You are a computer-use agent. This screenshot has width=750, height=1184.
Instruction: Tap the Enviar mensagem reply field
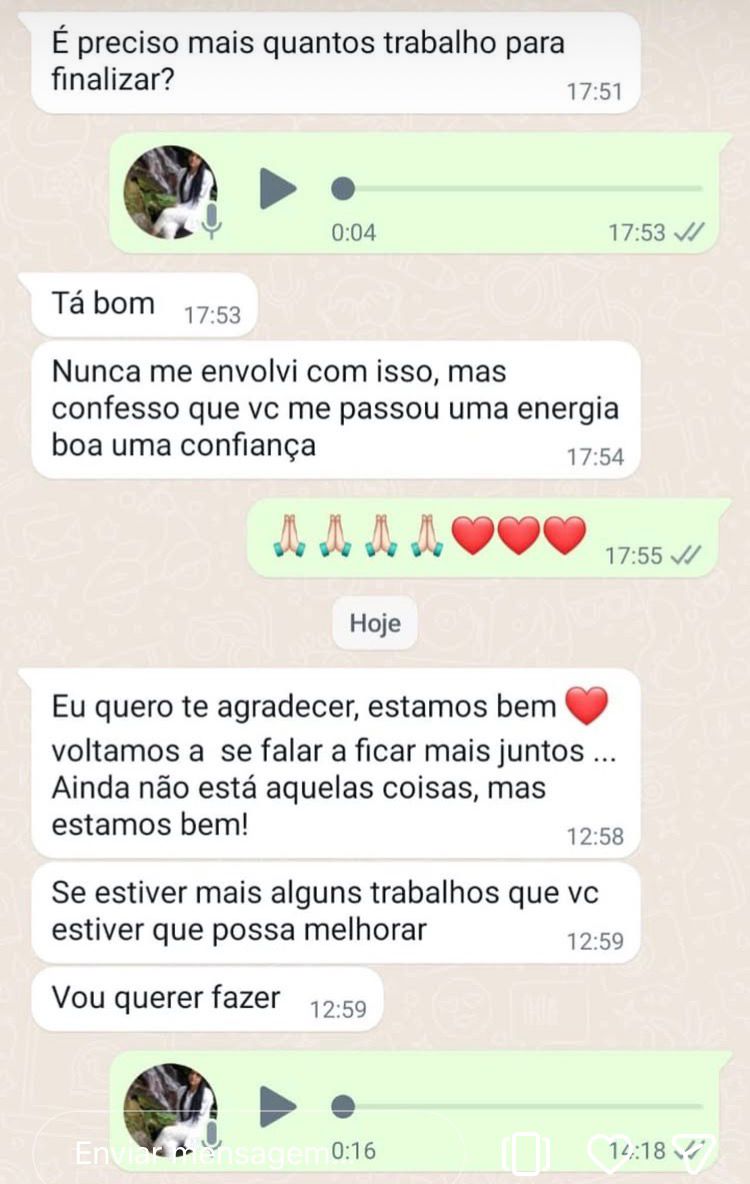pyautogui.click(x=200, y=1153)
